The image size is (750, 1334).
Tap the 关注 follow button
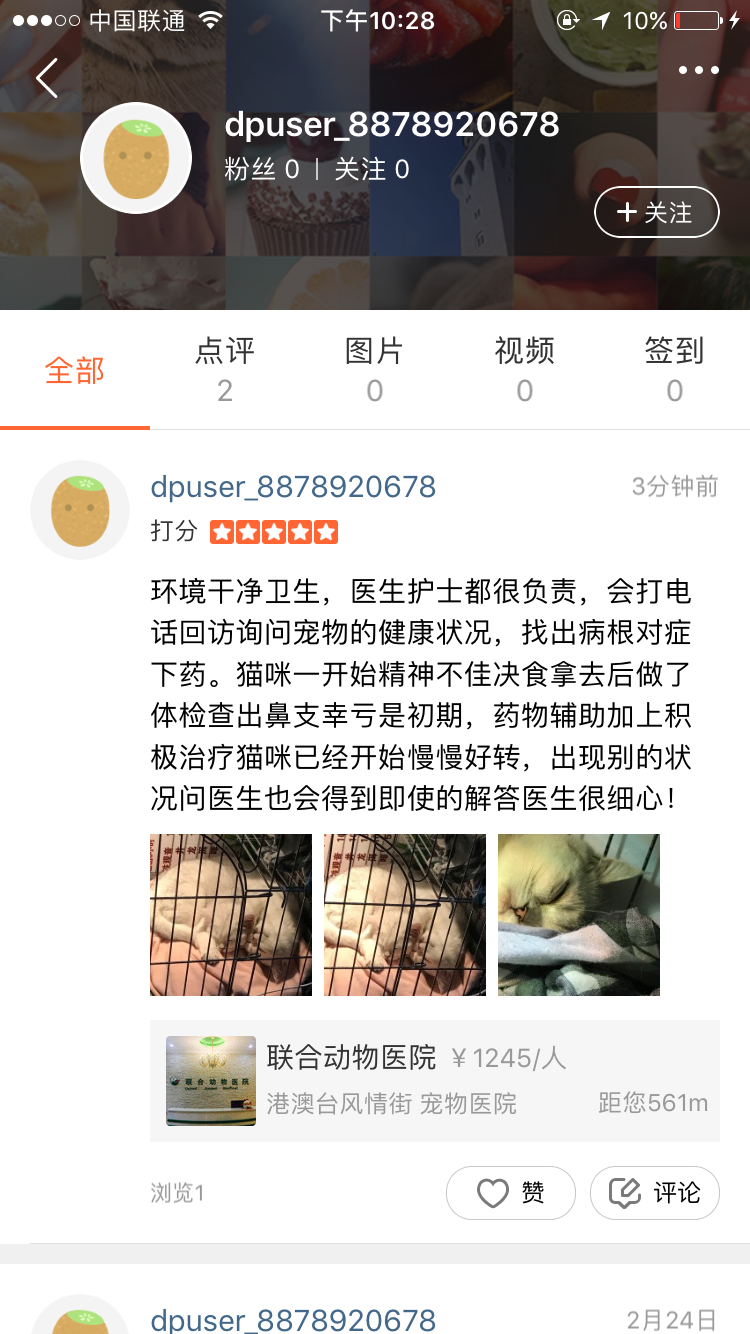[x=656, y=212]
